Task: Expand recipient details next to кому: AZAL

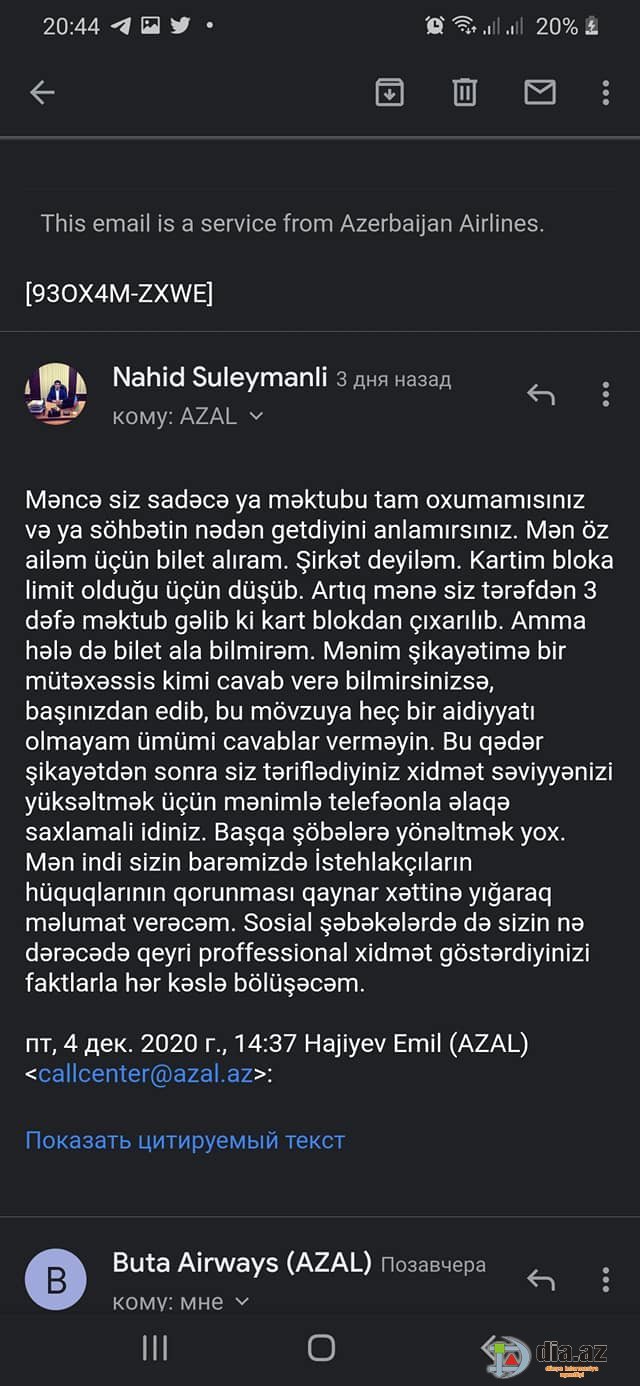Action: pyautogui.click(x=256, y=416)
